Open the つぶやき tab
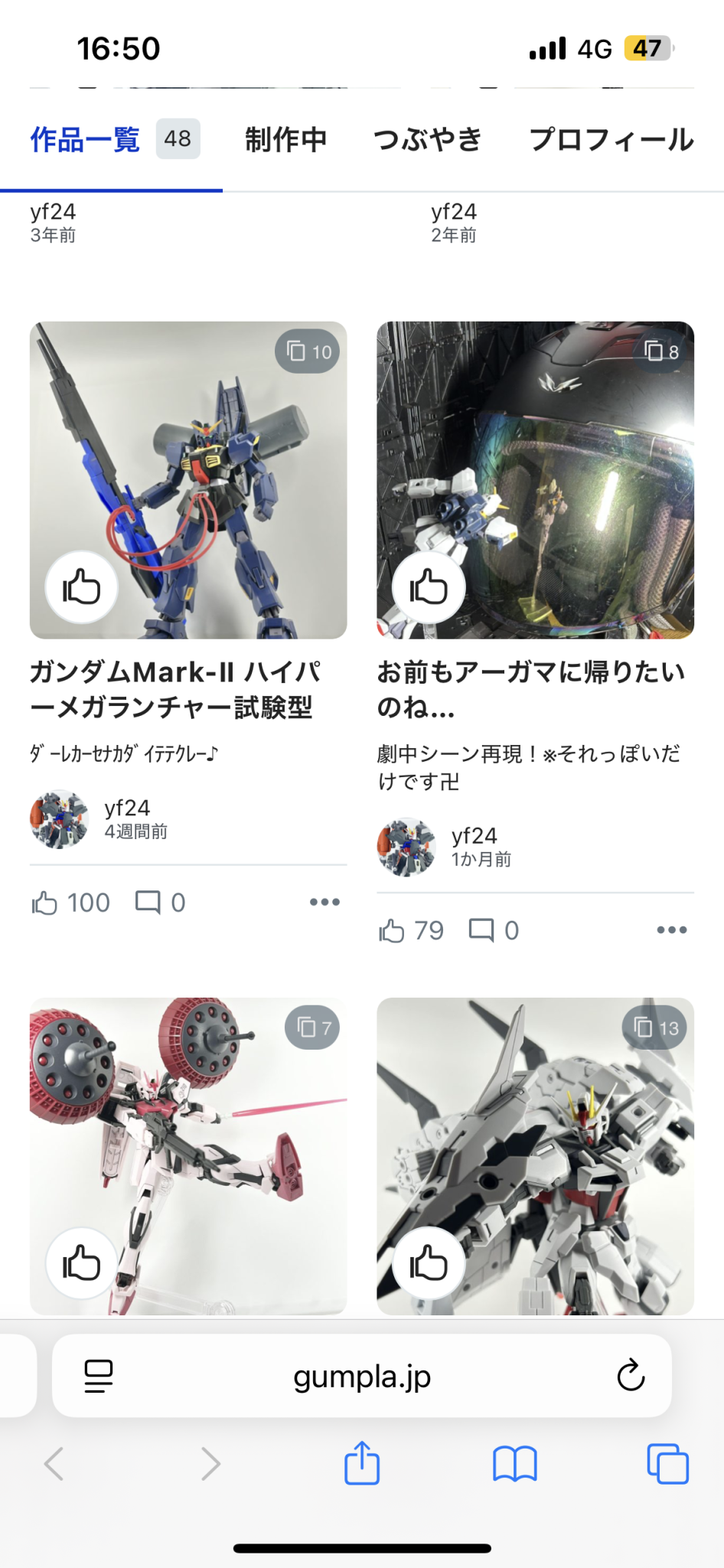This screenshot has width=724, height=1568. point(427,139)
